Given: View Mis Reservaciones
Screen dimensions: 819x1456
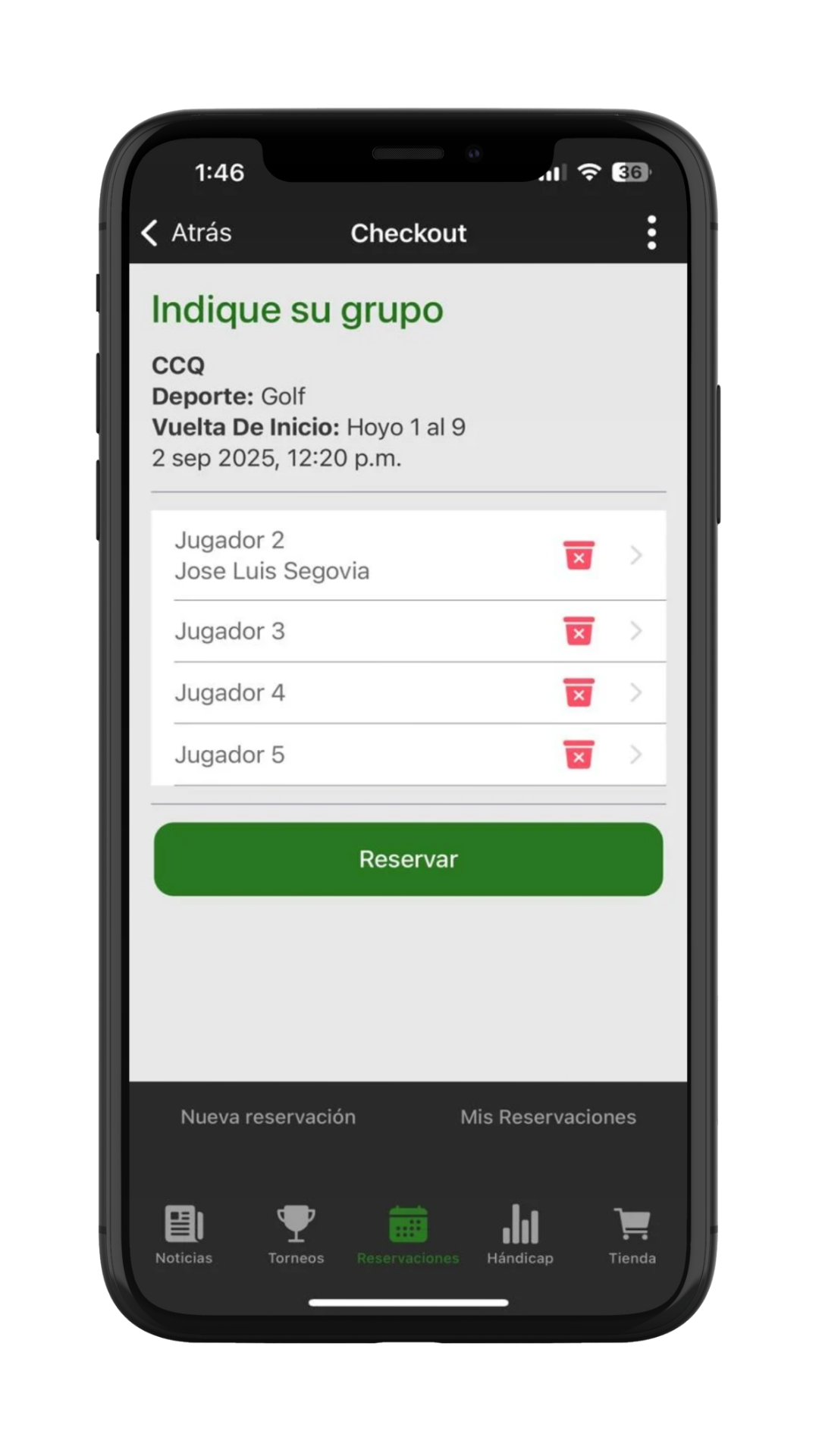Looking at the screenshot, I should 548,1117.
